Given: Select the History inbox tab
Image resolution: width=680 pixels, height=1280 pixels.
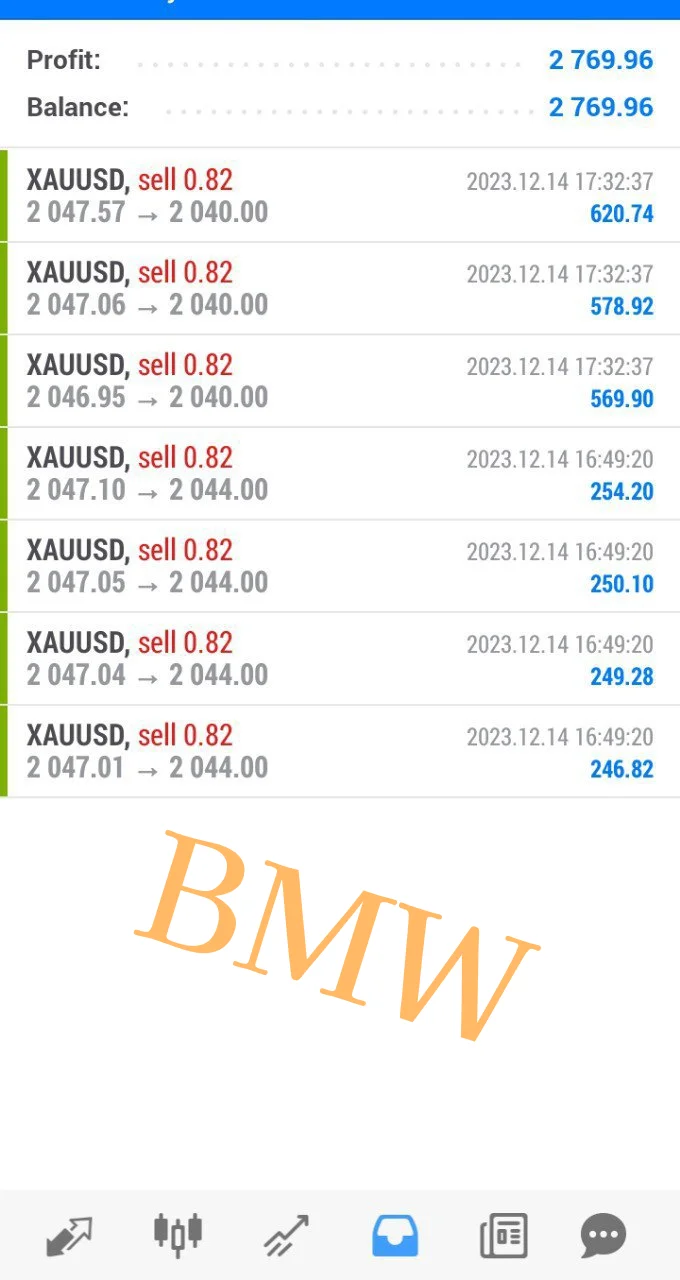Looking at the screenshot, I should 395,1236.
